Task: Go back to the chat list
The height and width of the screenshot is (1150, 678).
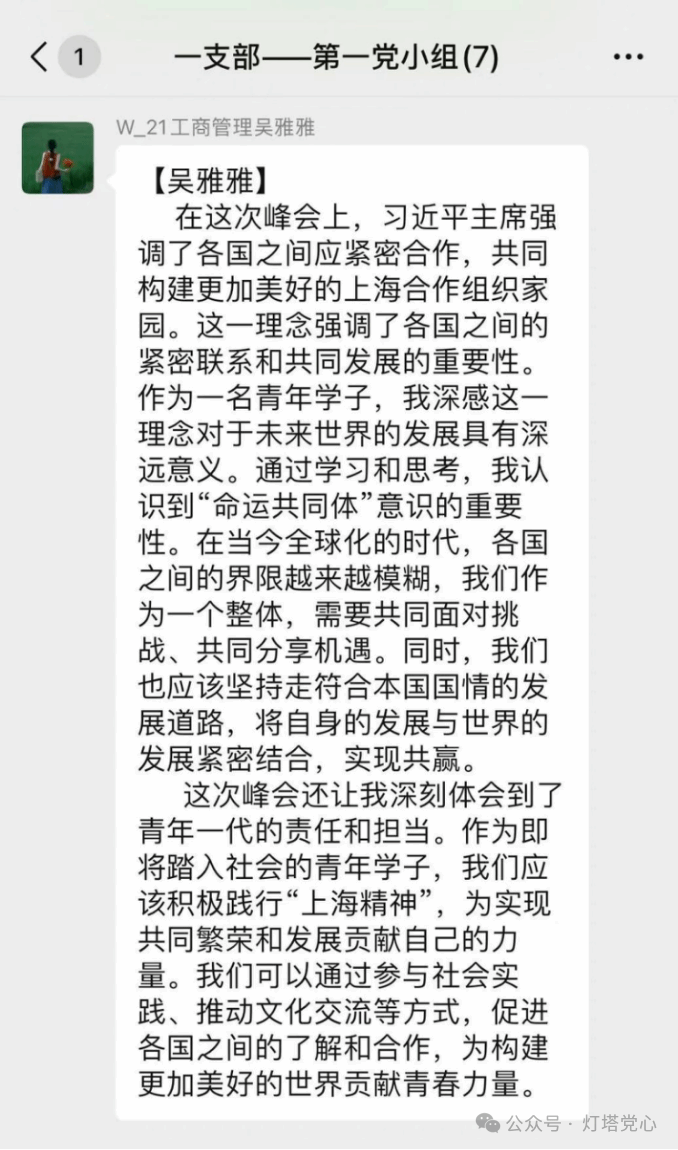Action: tap(40, 57)
